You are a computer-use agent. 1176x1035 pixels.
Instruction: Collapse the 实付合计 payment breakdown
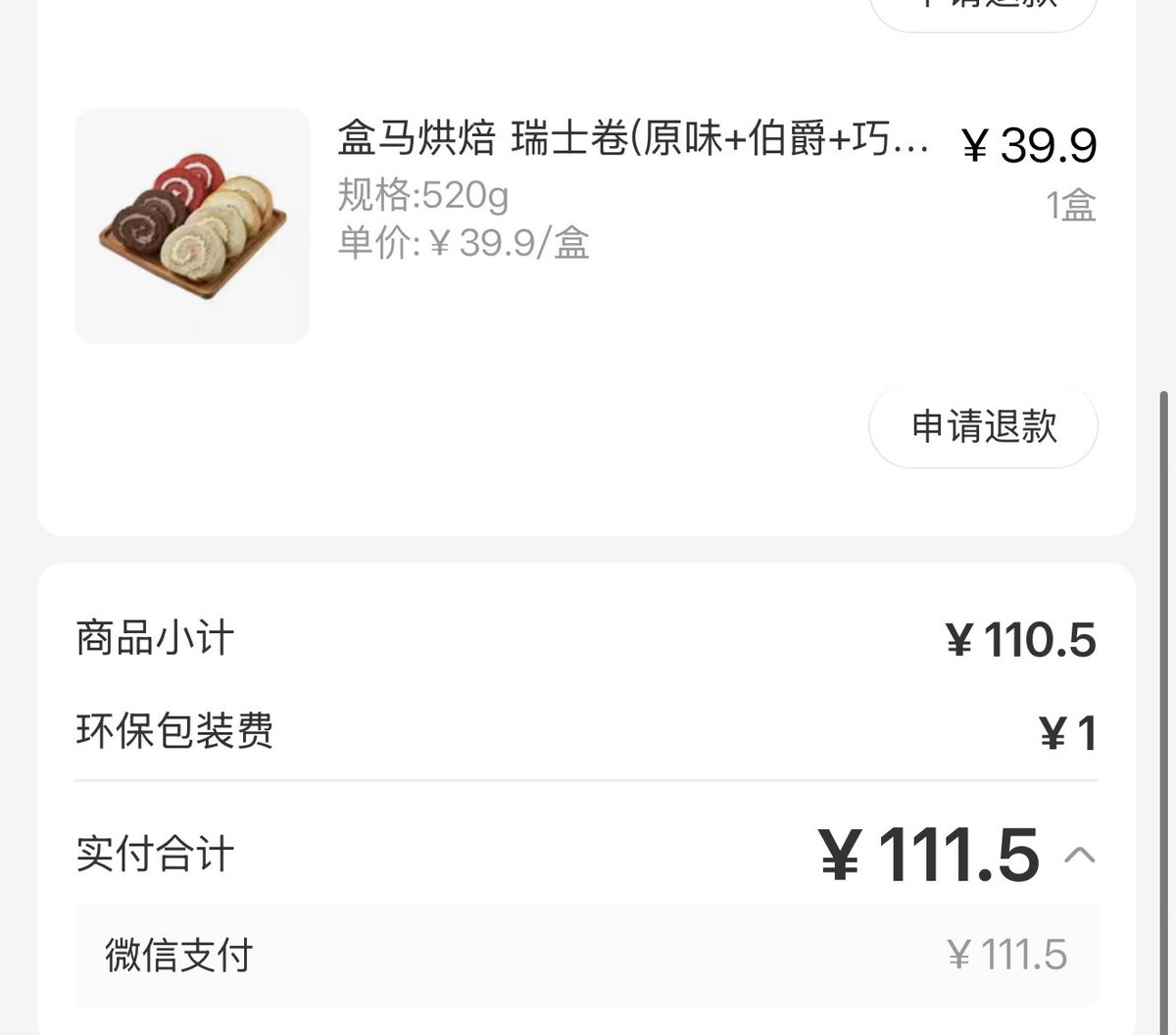(1079, 855)
